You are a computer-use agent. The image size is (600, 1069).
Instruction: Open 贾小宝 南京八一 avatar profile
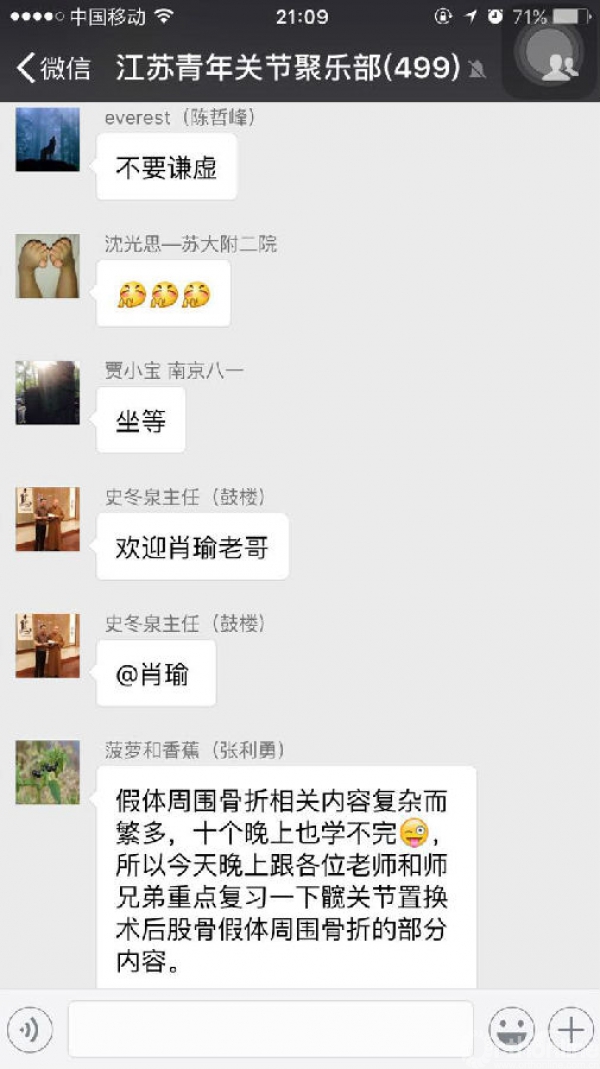[x=47, y=393]
